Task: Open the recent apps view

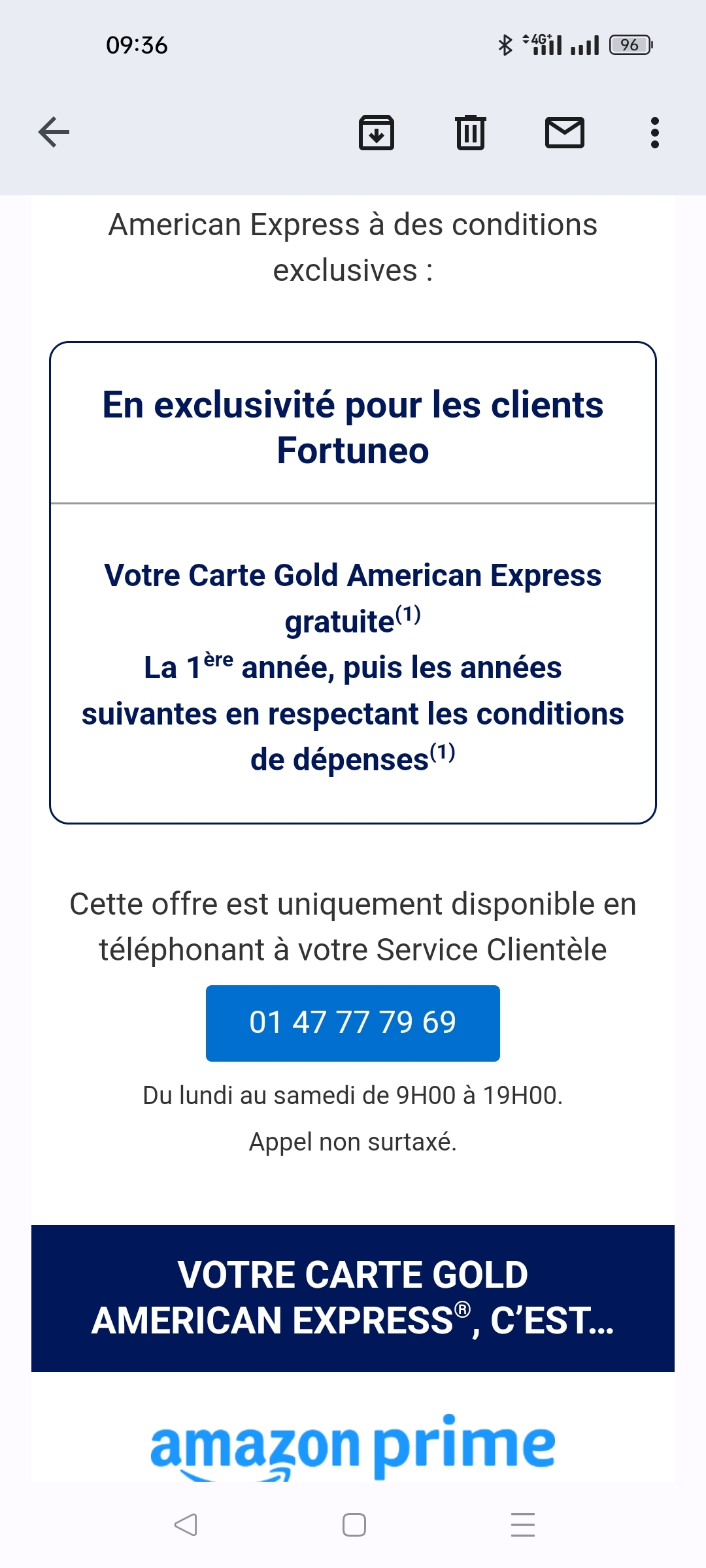Action: (x=522, y=1525)
